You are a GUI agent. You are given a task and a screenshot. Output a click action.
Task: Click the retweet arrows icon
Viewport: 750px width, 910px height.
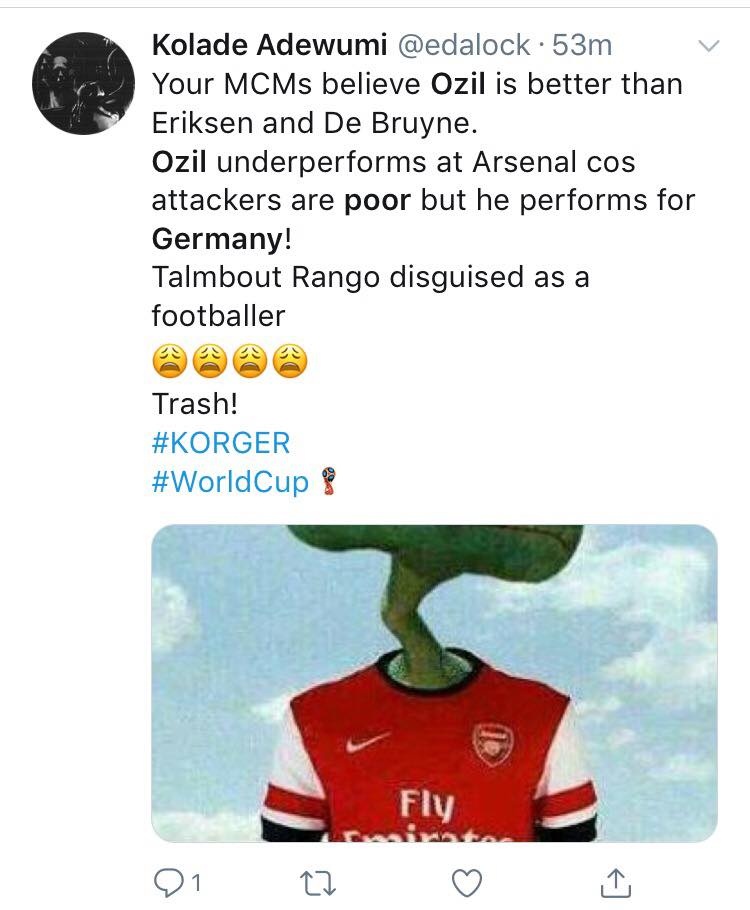(x=318, y=881)
